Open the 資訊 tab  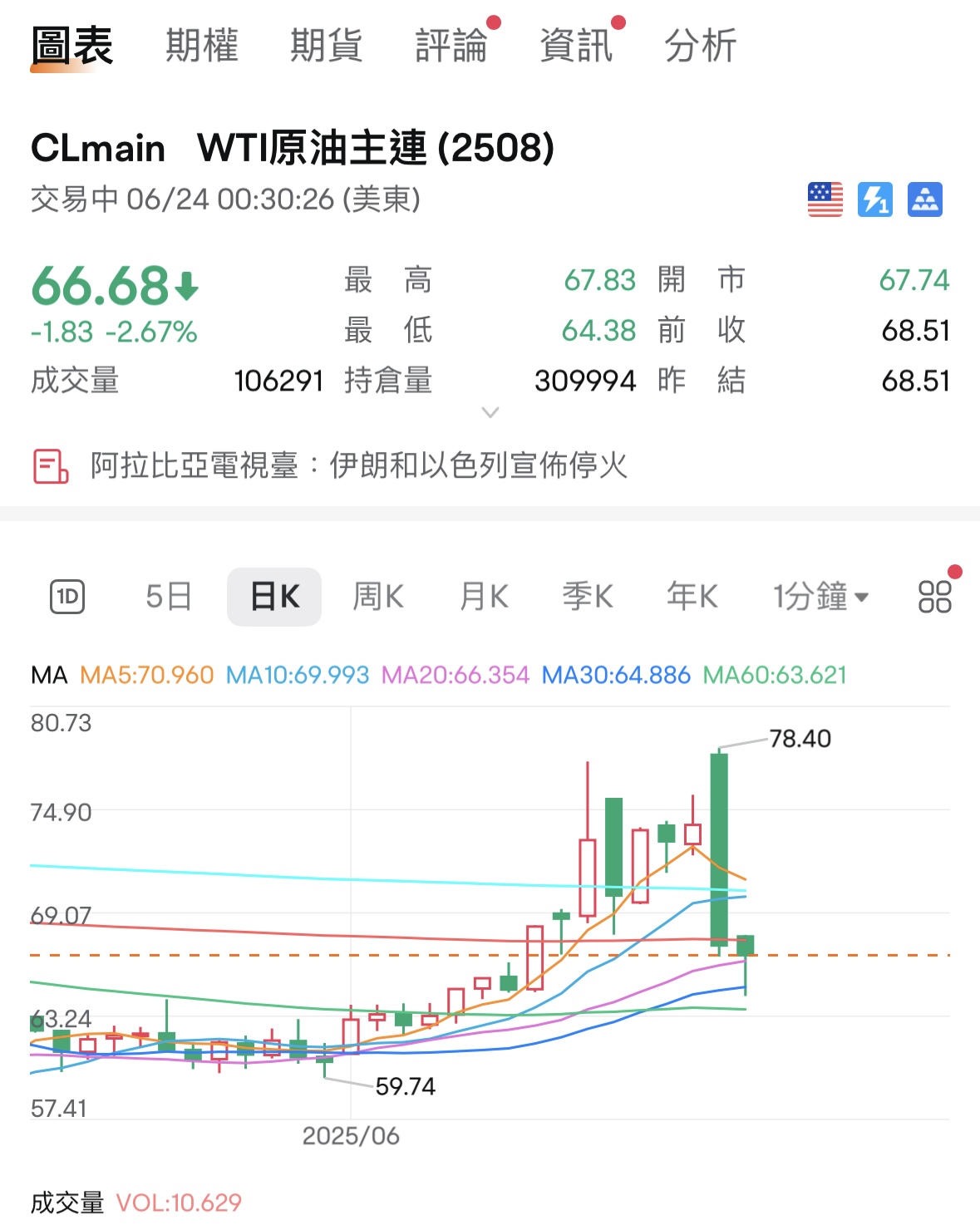click(576, 47)
